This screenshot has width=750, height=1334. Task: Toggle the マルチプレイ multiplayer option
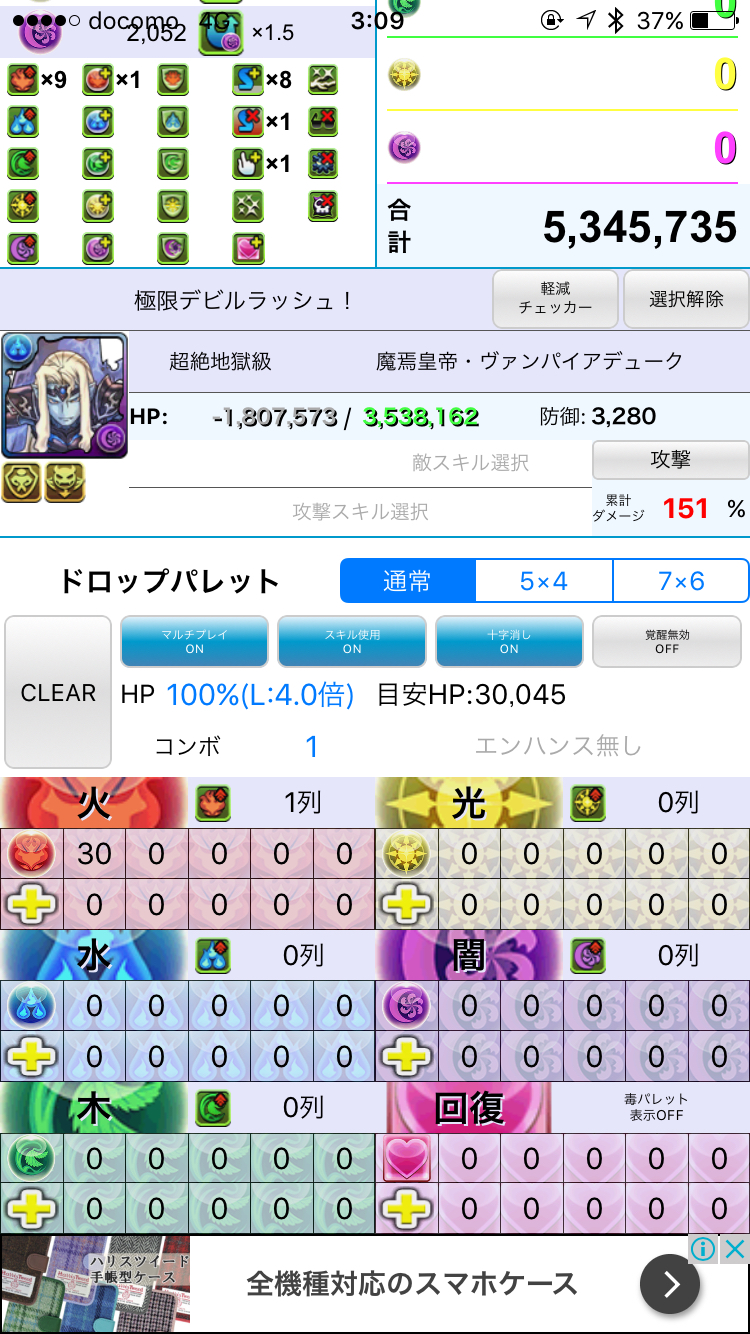pos(195,641)
